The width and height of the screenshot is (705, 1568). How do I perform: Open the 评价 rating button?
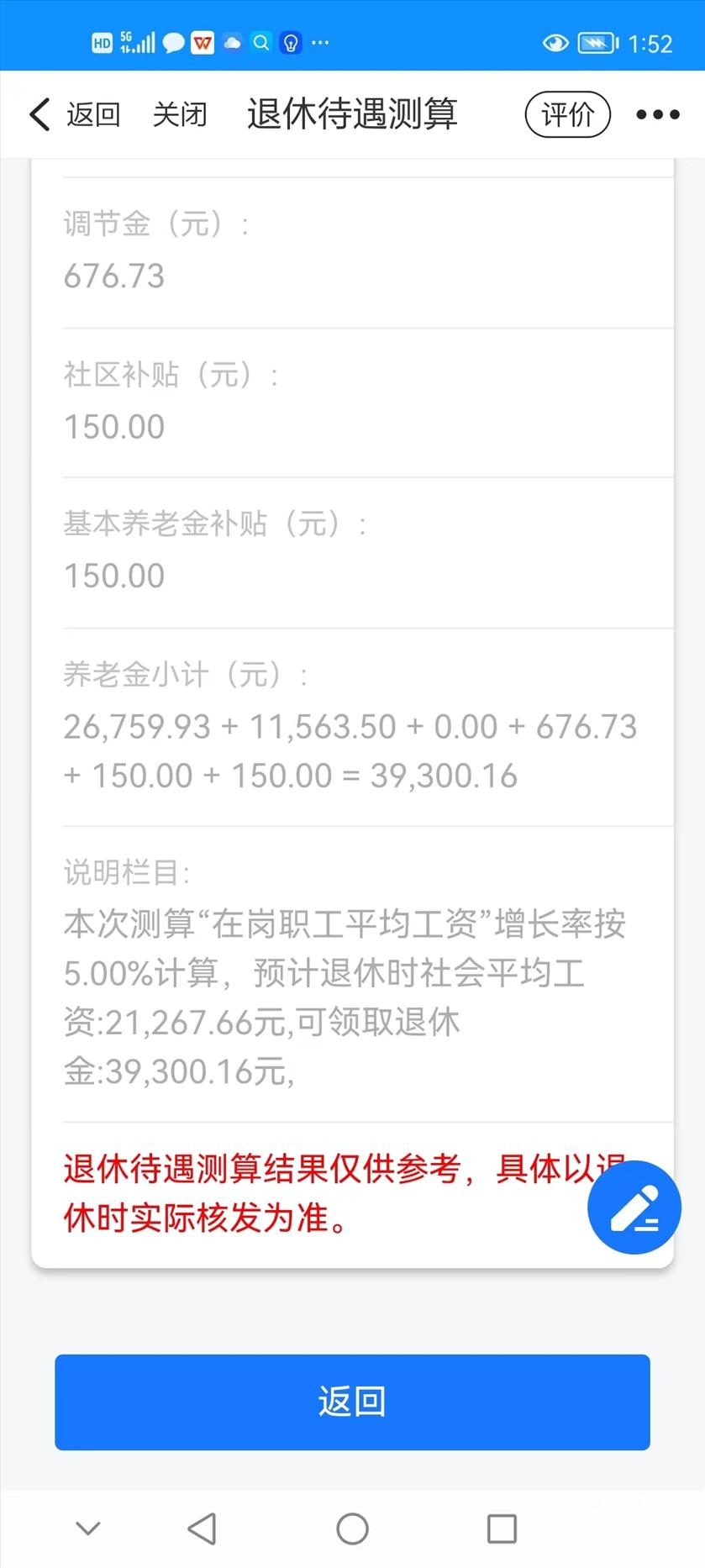[568, 114]
